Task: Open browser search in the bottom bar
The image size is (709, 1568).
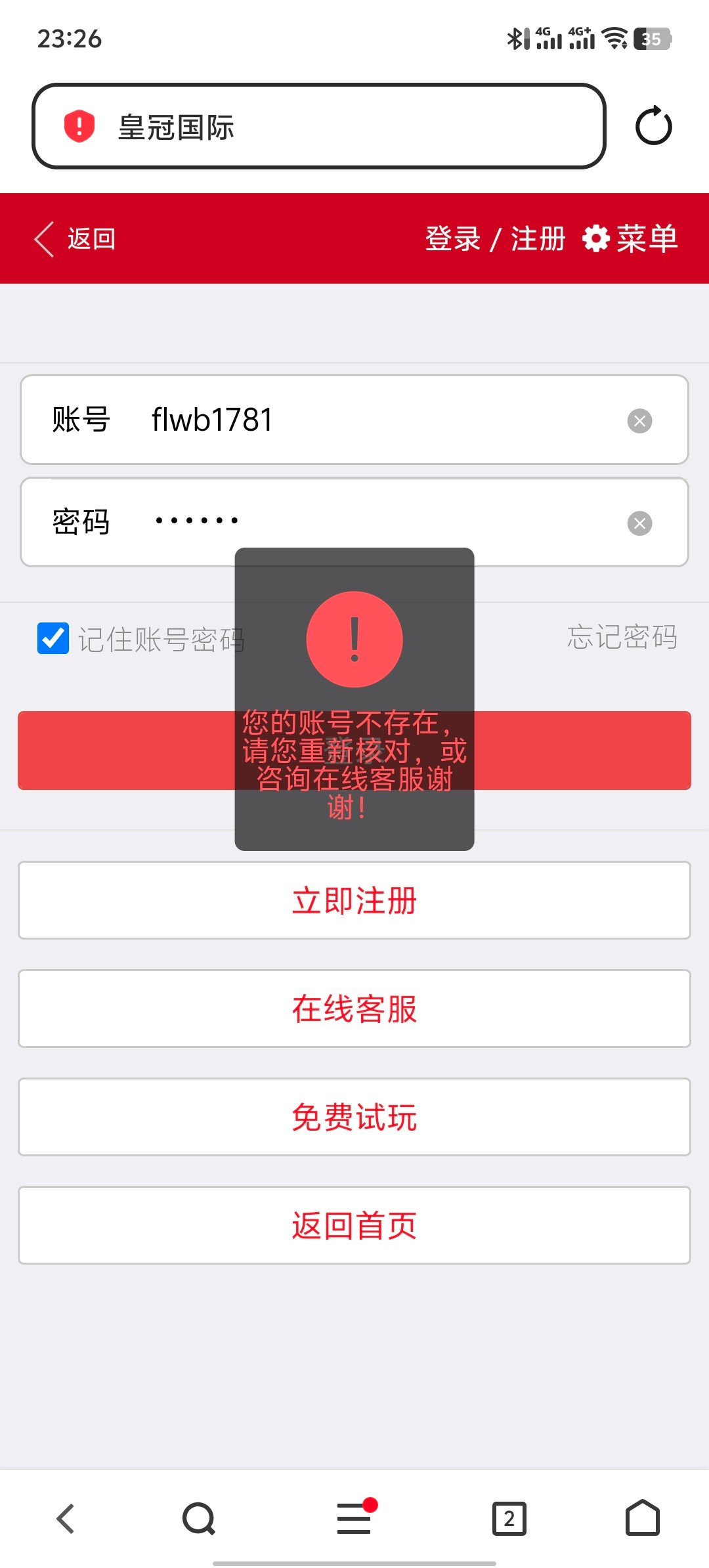Action: pos(198,1518)
